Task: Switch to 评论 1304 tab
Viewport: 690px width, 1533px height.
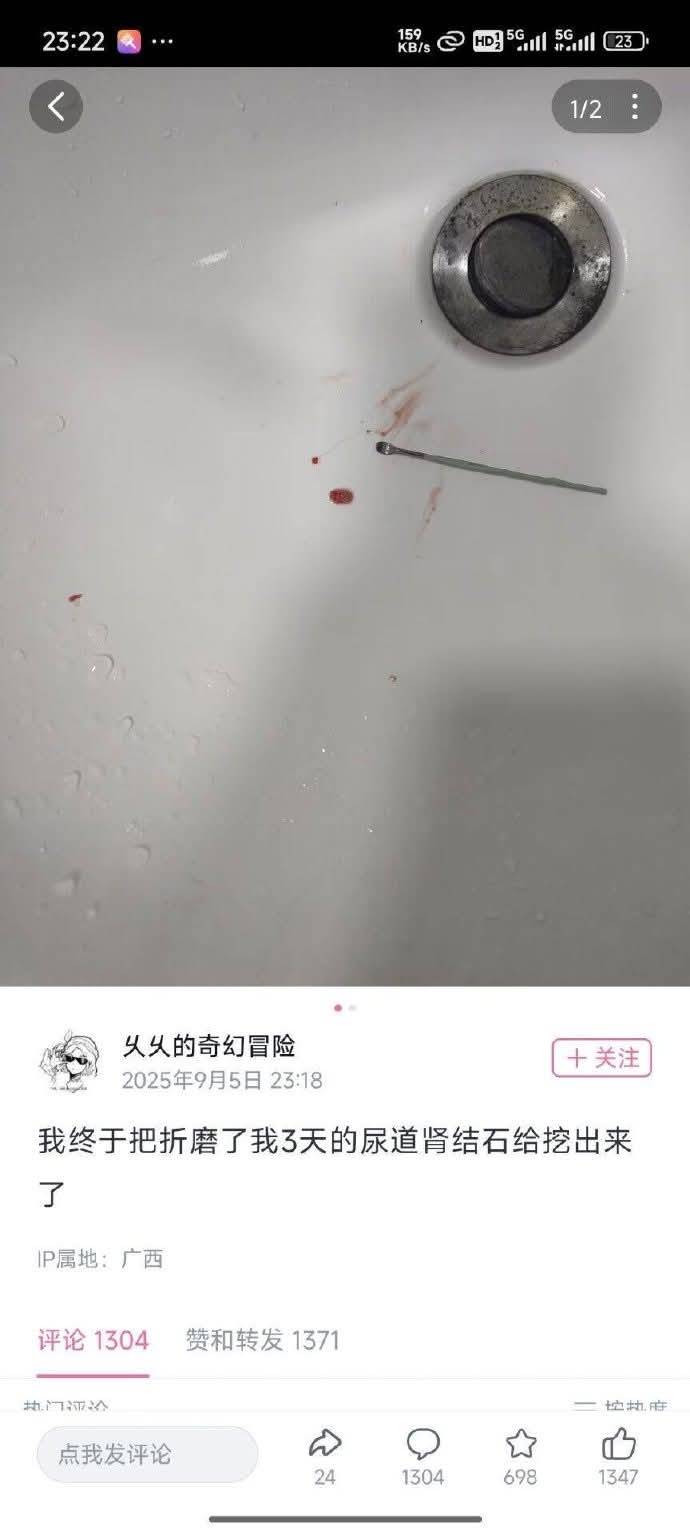Action: click(x=93, y=1340)
